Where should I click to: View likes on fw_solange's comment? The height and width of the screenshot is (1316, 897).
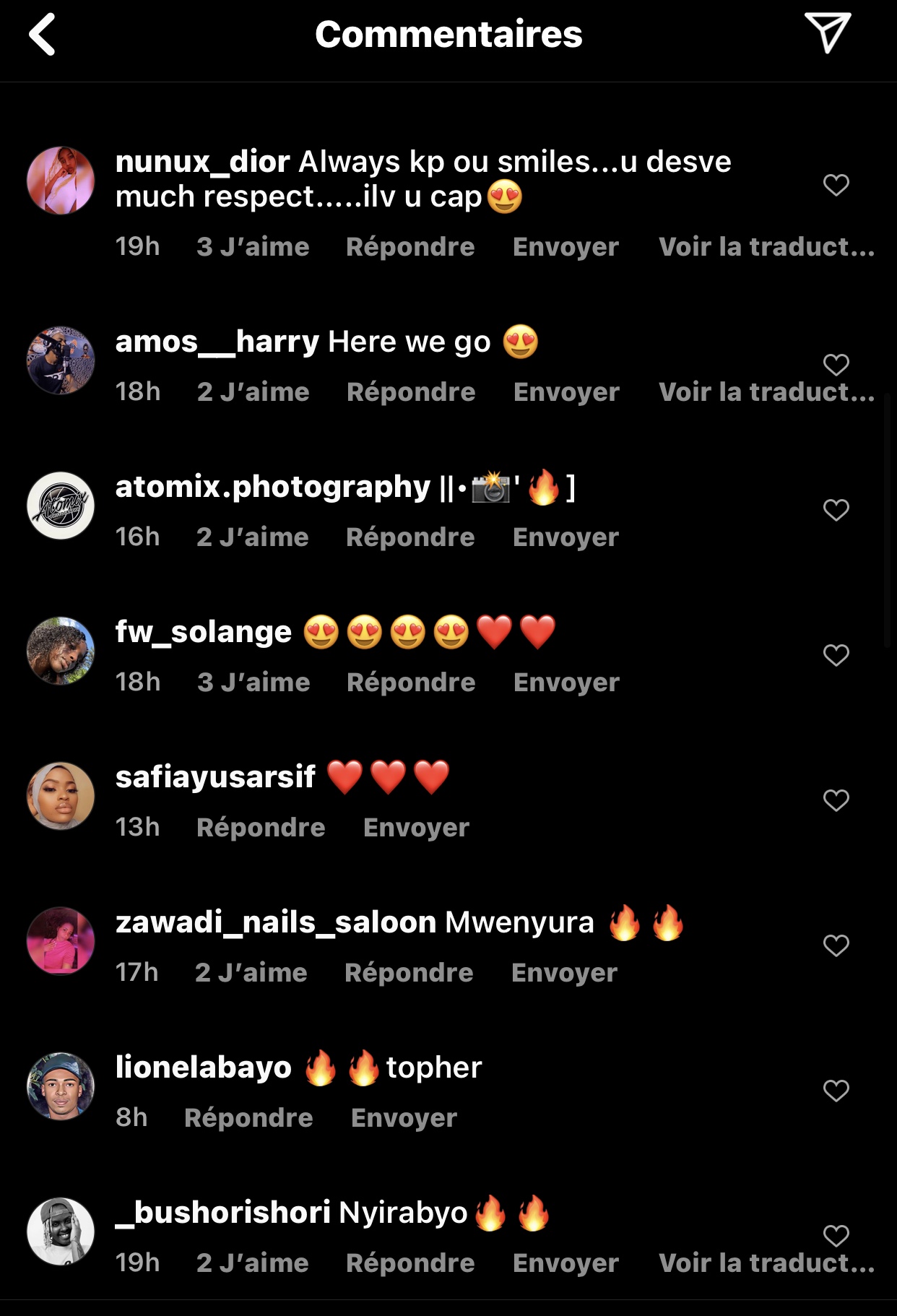(x=253, y=682)
